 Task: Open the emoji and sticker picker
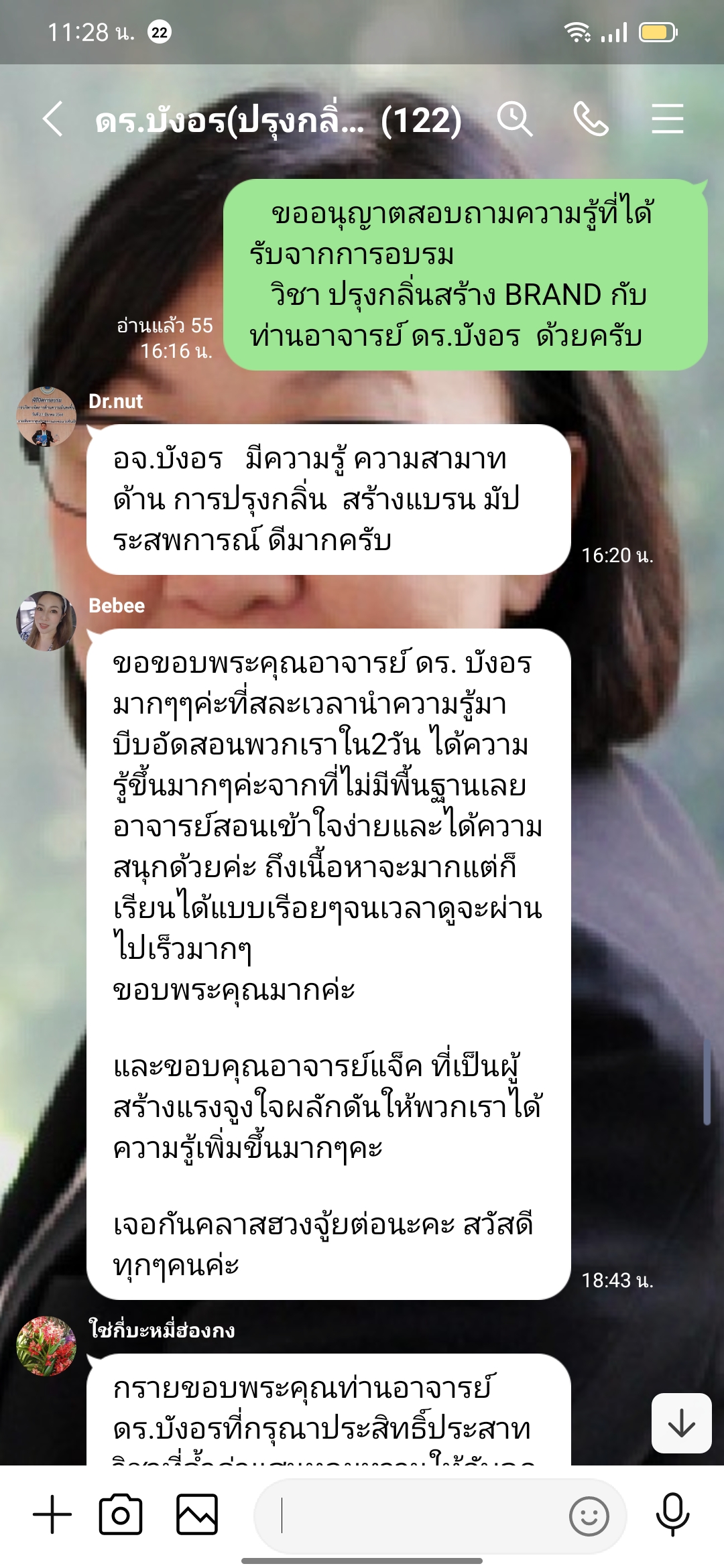click(x=589, y=1516)
